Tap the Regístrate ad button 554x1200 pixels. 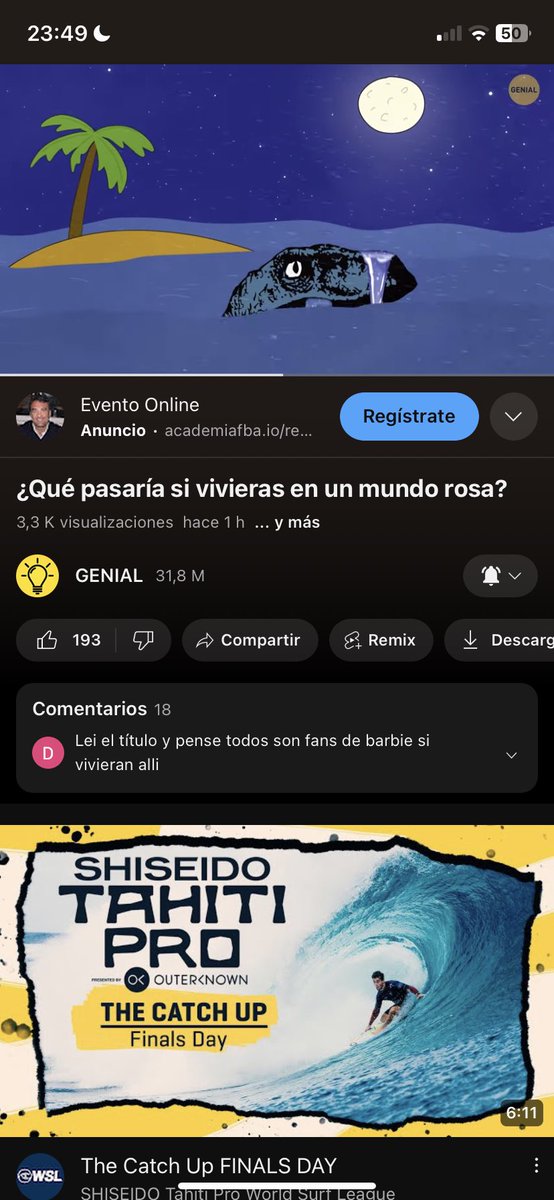pos(409,416)
